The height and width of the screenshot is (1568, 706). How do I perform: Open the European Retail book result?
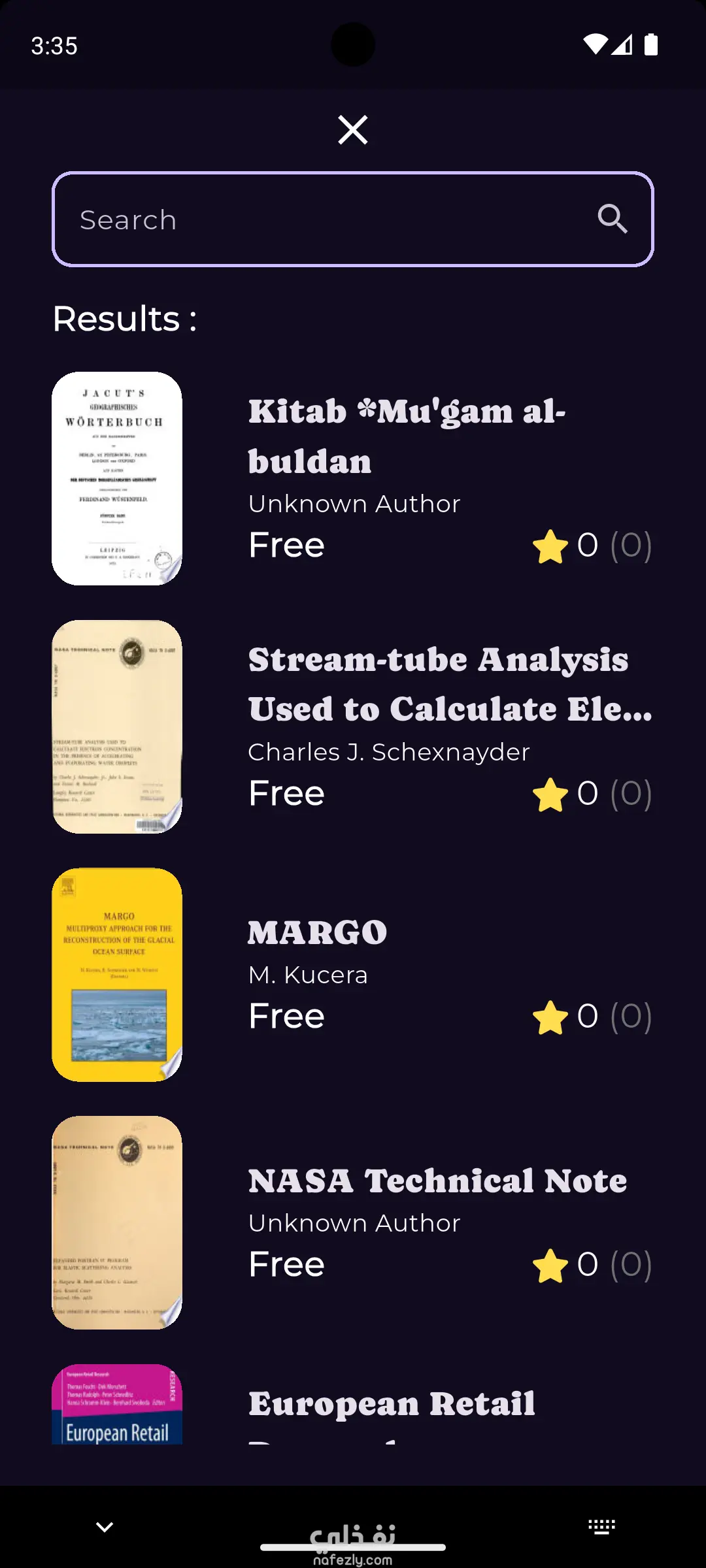391,1403
